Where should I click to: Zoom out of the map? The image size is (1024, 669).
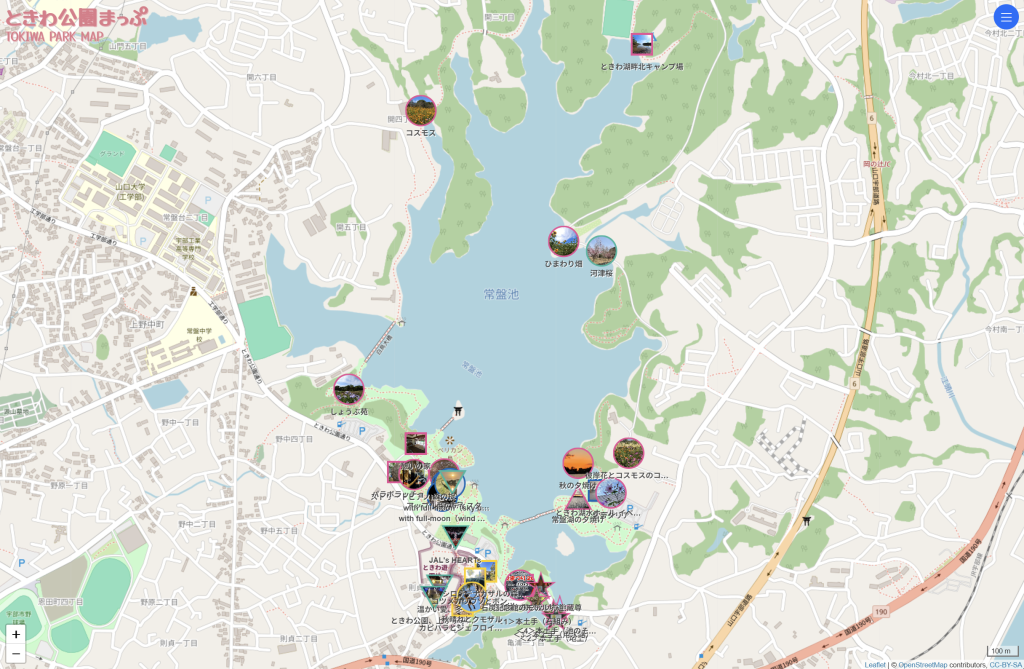tap(16, 653)
